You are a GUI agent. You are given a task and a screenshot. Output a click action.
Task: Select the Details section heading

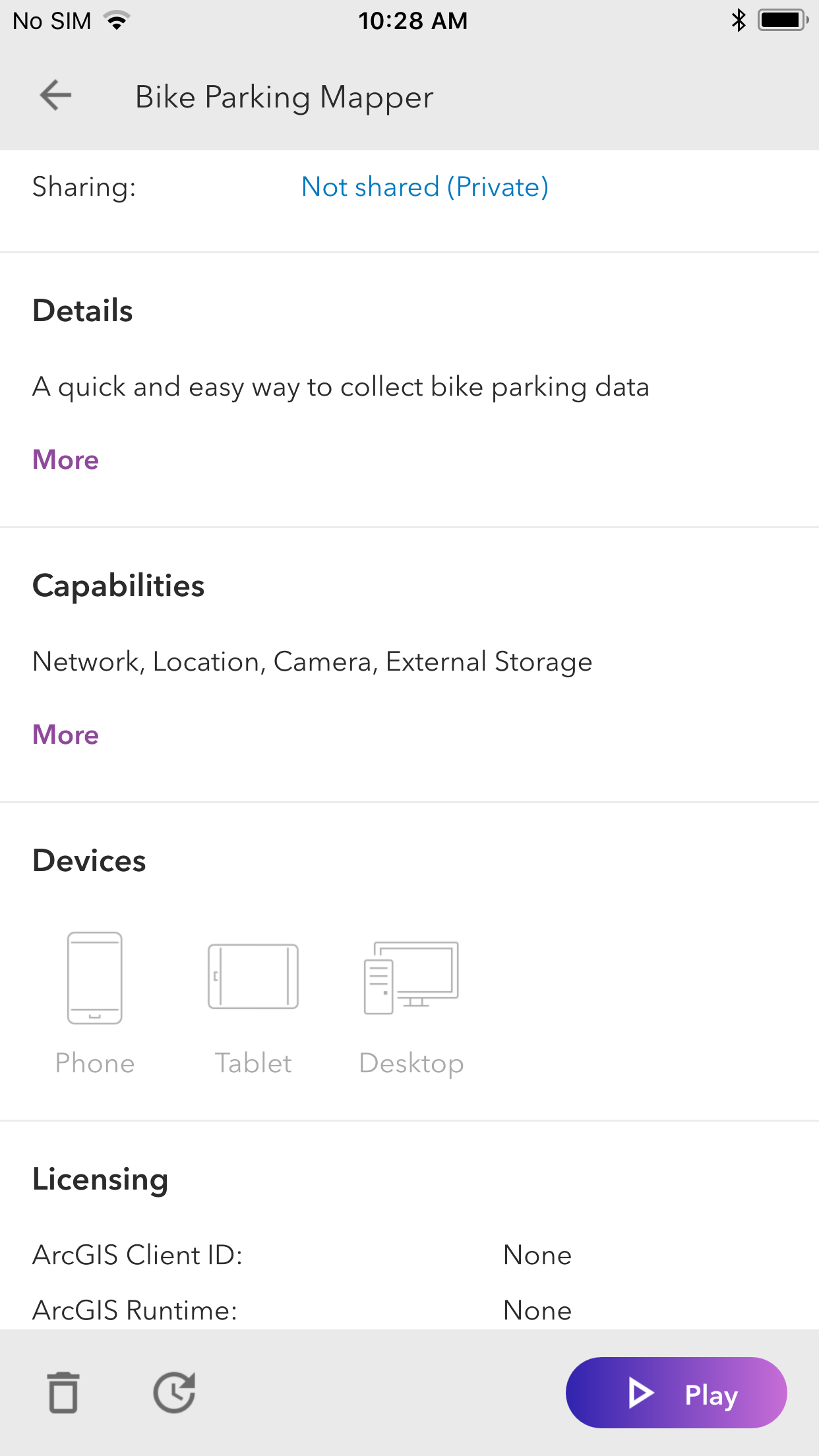(x=82, y=310)
